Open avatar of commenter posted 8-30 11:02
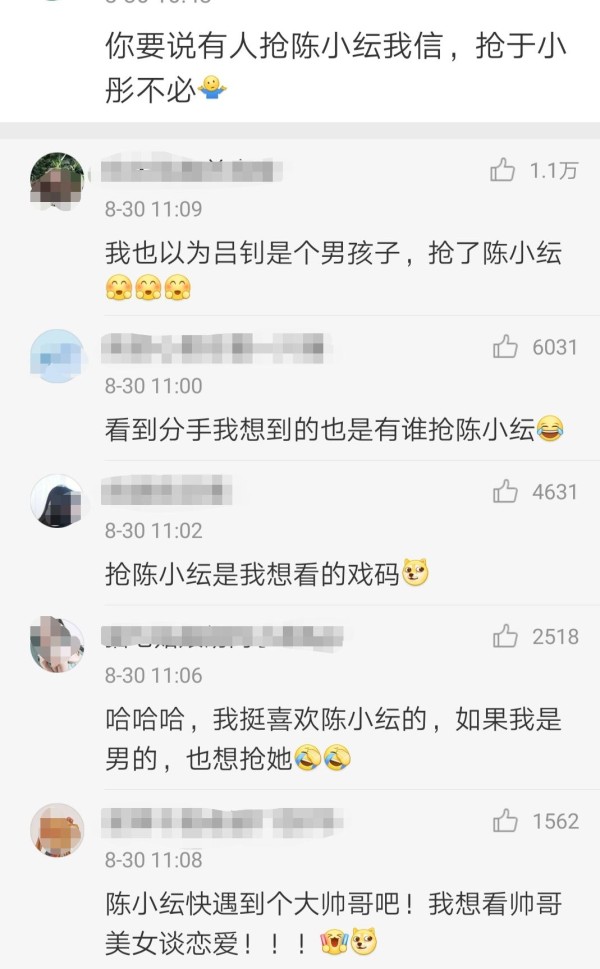600x969 pixels. [x=57, y=501]
